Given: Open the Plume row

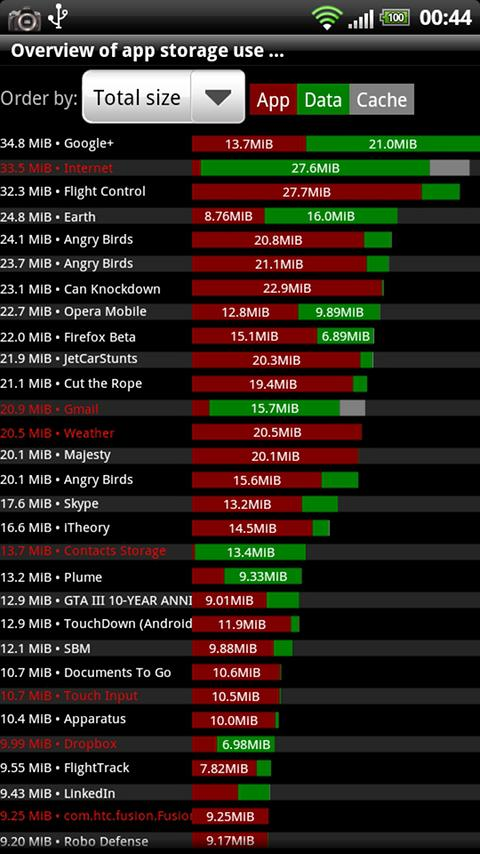Looking at the screenshot, I should pyautogui.click(x=240, y=576).
